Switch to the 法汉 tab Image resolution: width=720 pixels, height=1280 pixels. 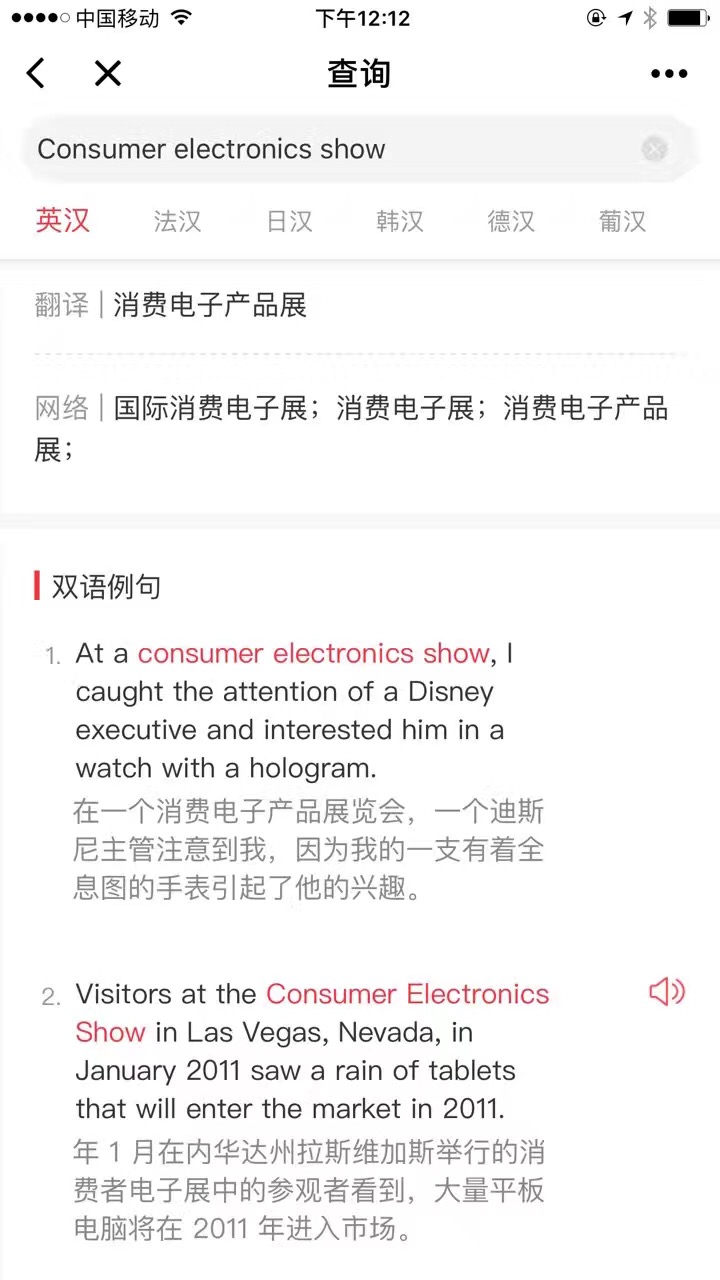click(x=177, y=221)
